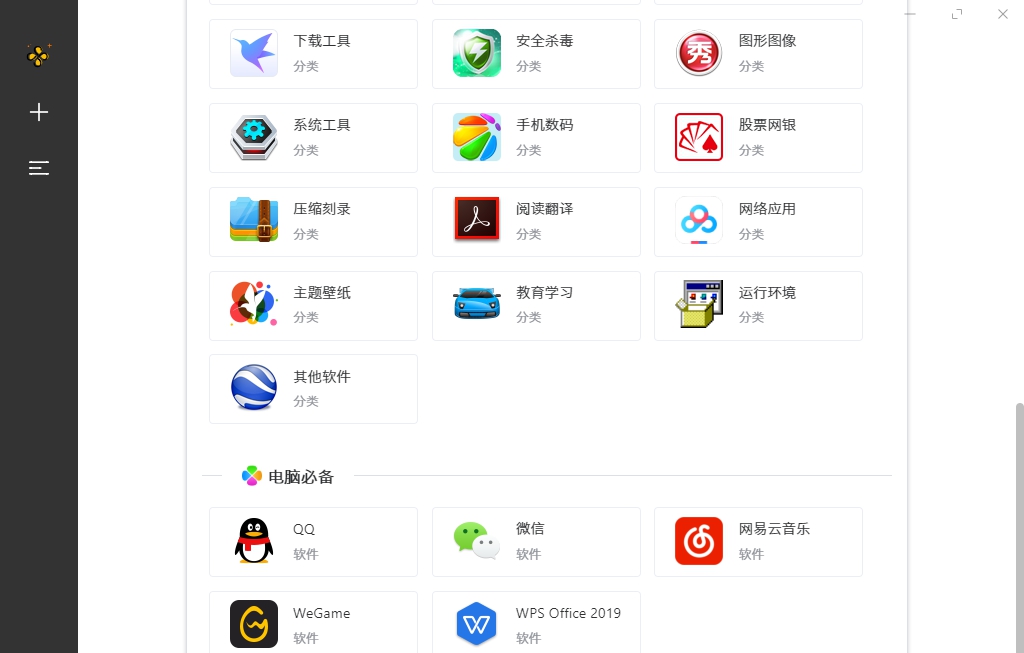The image size is (1024, 653).
Task: Open the WeGame software card
Action: (x=313, y=625)
